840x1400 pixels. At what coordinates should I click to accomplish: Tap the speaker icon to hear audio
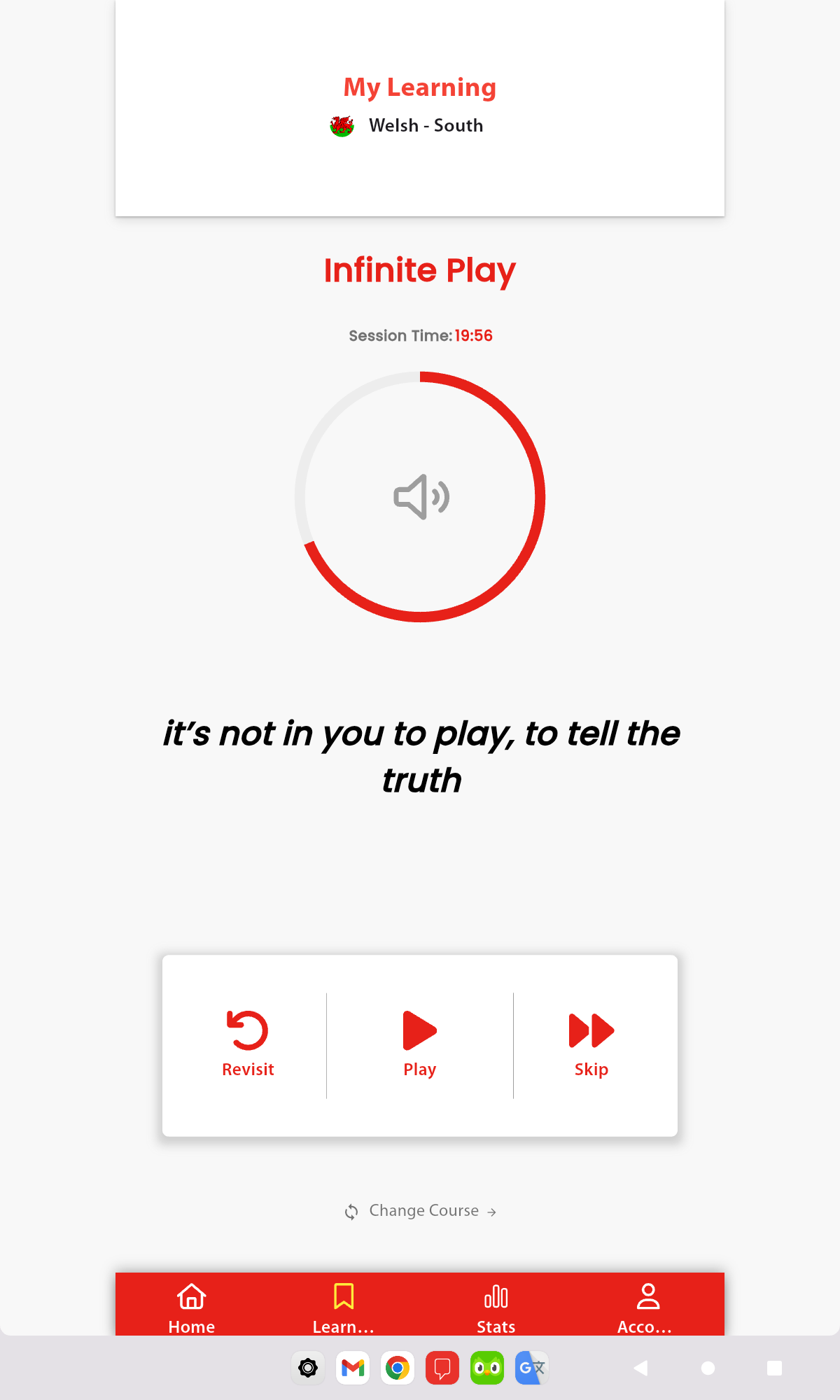[x=421, y=497]
